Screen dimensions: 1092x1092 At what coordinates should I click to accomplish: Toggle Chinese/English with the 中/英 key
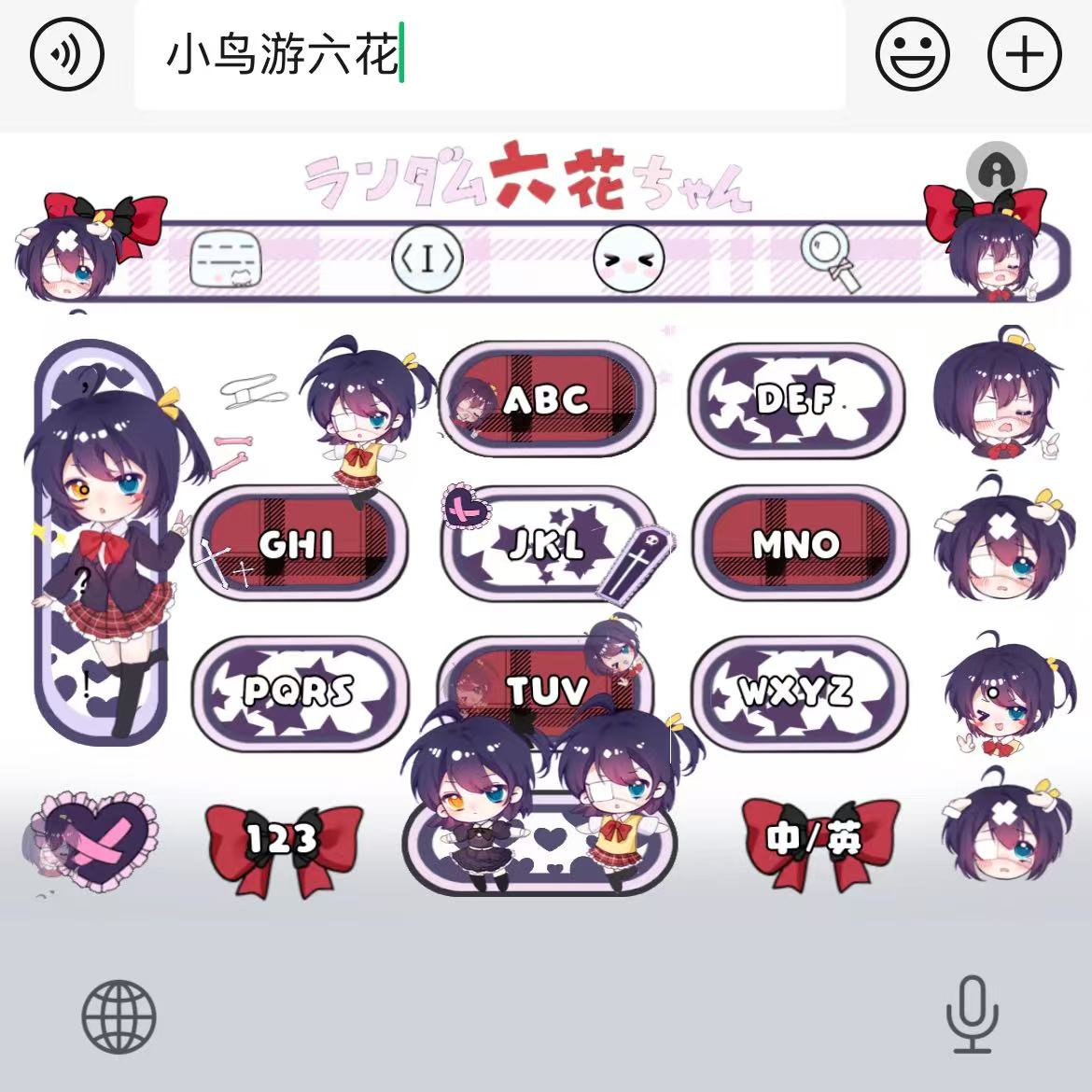pos(815,840)
